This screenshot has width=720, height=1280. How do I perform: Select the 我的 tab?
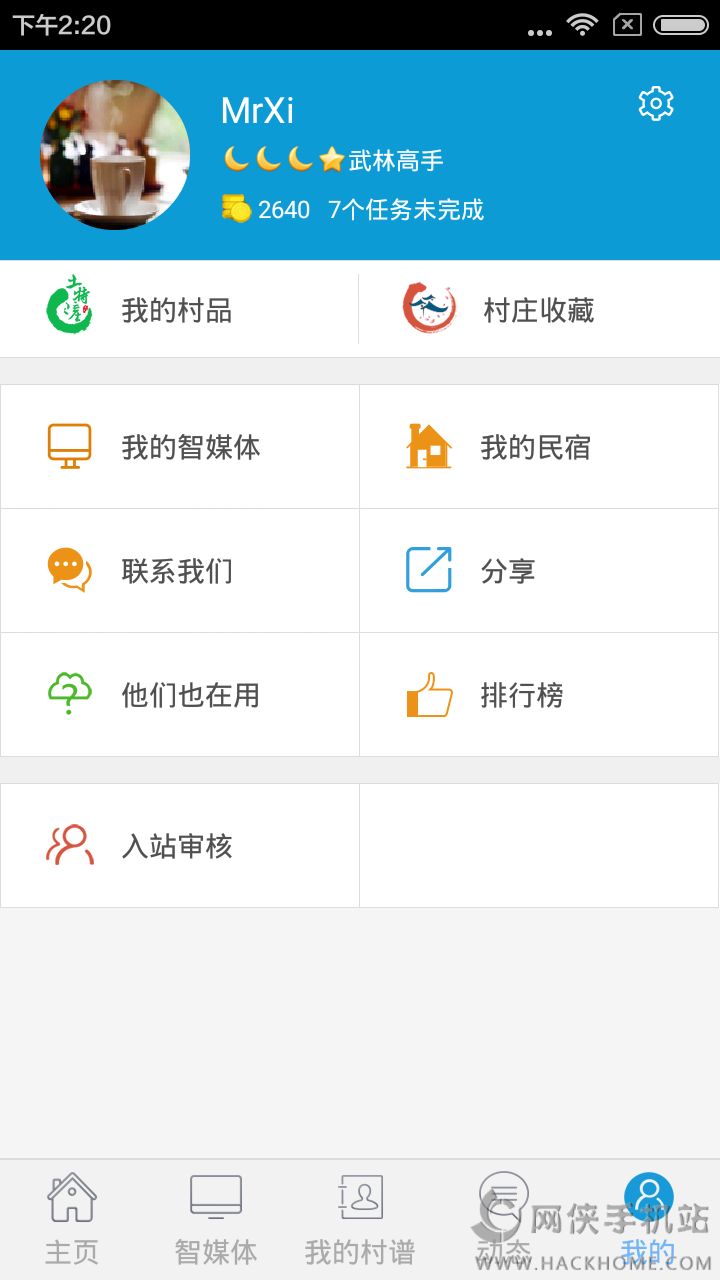[x=648, y=1220]
